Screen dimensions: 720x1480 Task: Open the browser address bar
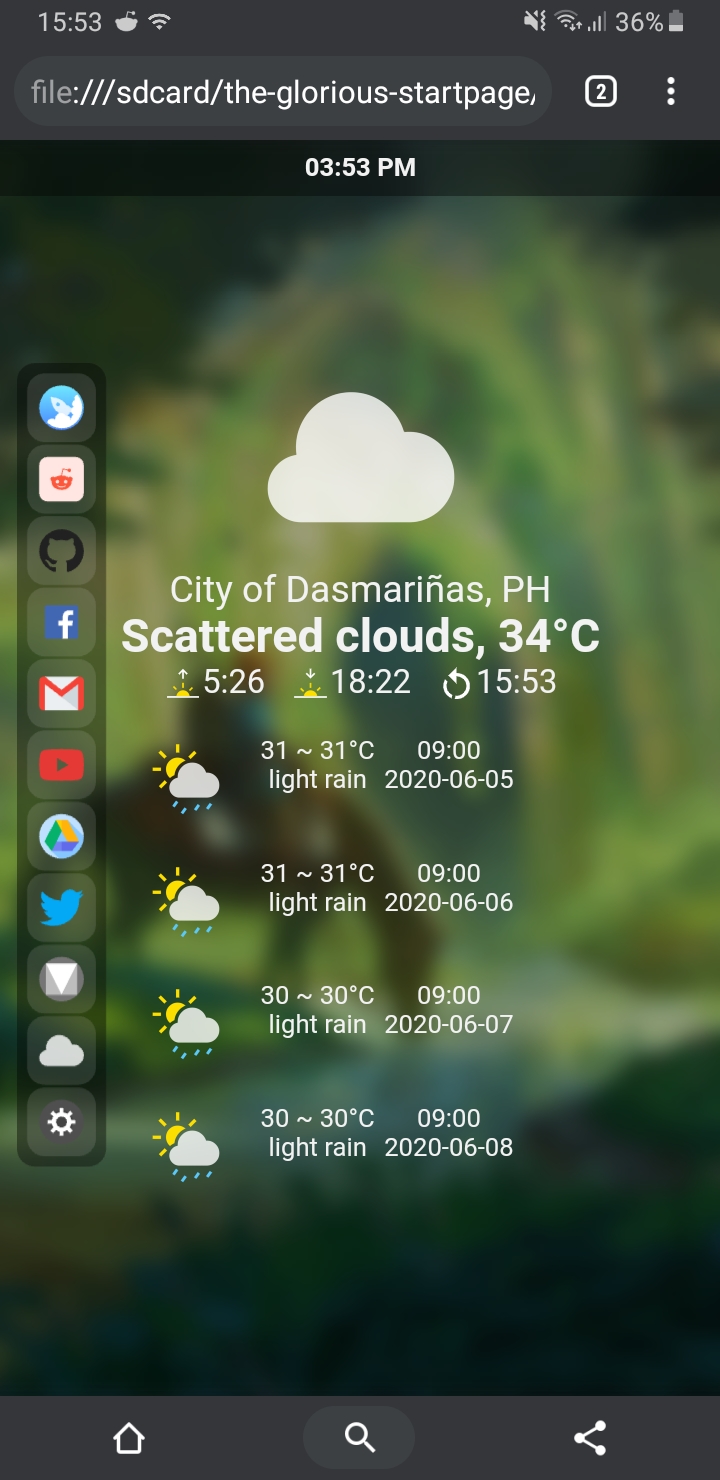coord(283,92)
